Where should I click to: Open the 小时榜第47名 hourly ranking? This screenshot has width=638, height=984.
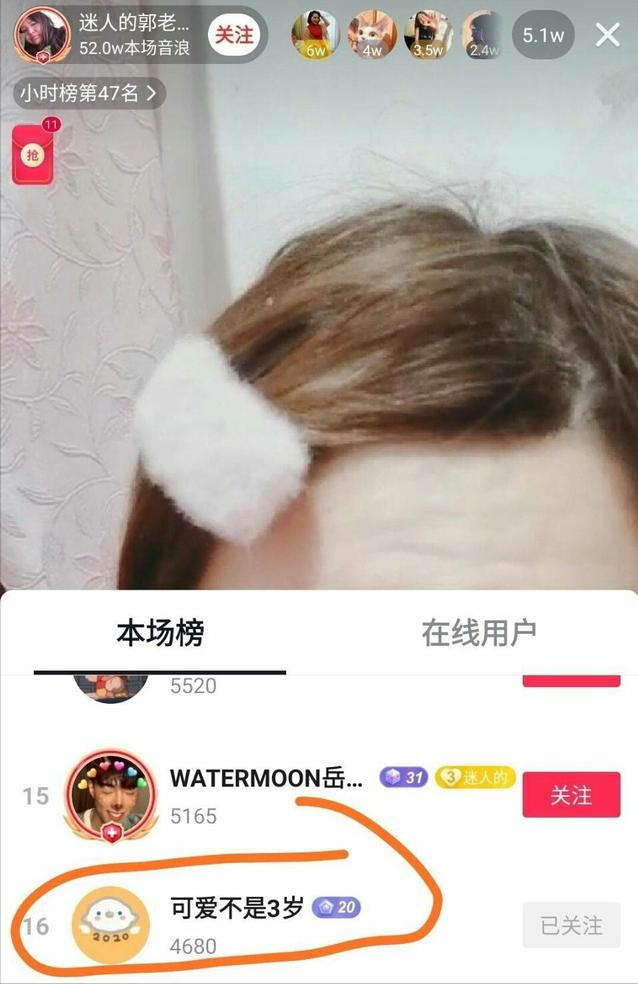click(x=89, y=93)
